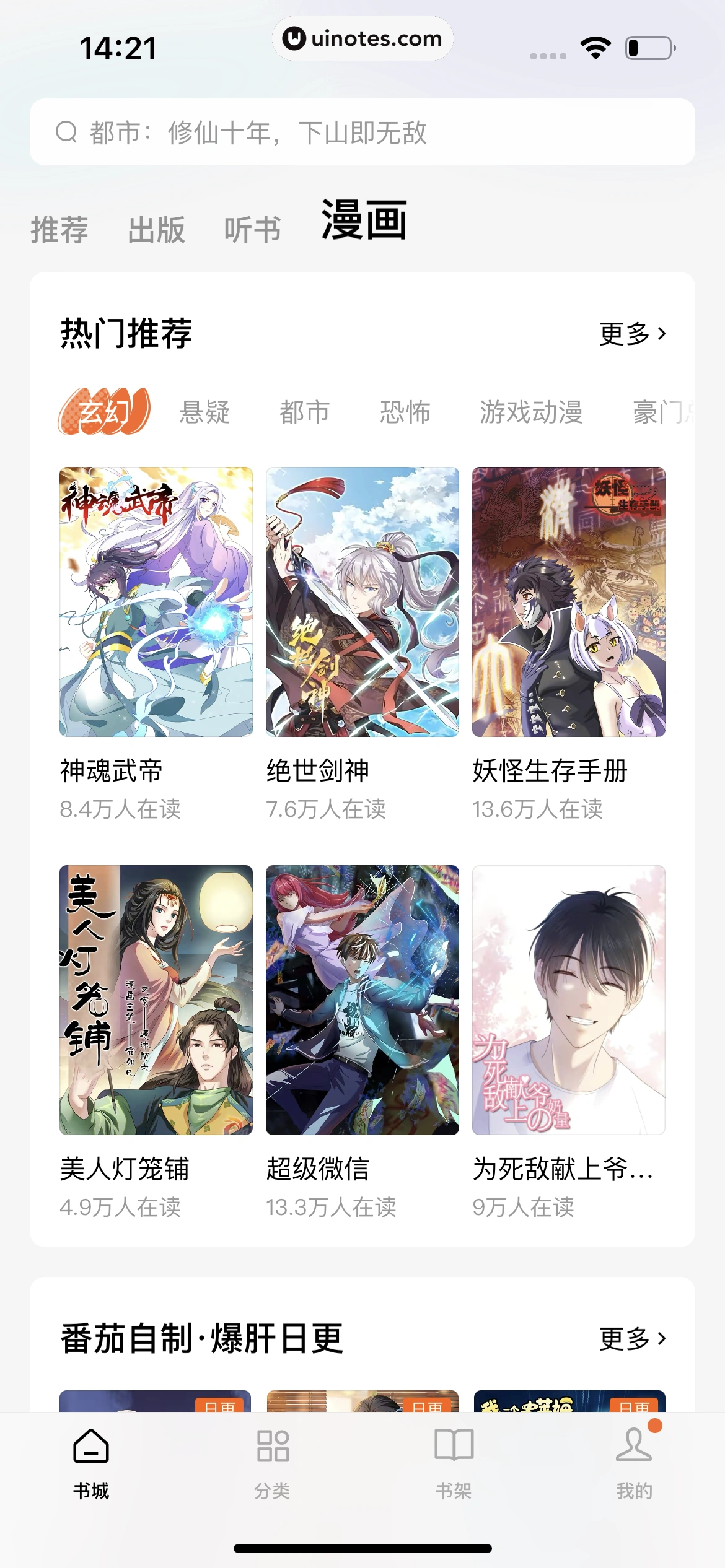Select the 都市 genre chip
This screenshot has width=725, height=1568.
click(304, 412)
